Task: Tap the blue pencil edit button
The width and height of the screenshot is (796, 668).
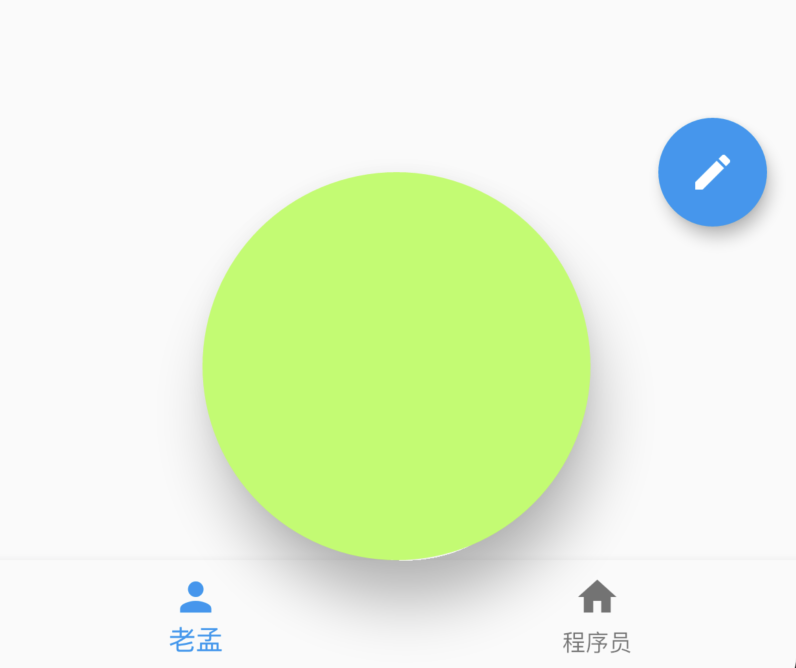Action: 712,172
